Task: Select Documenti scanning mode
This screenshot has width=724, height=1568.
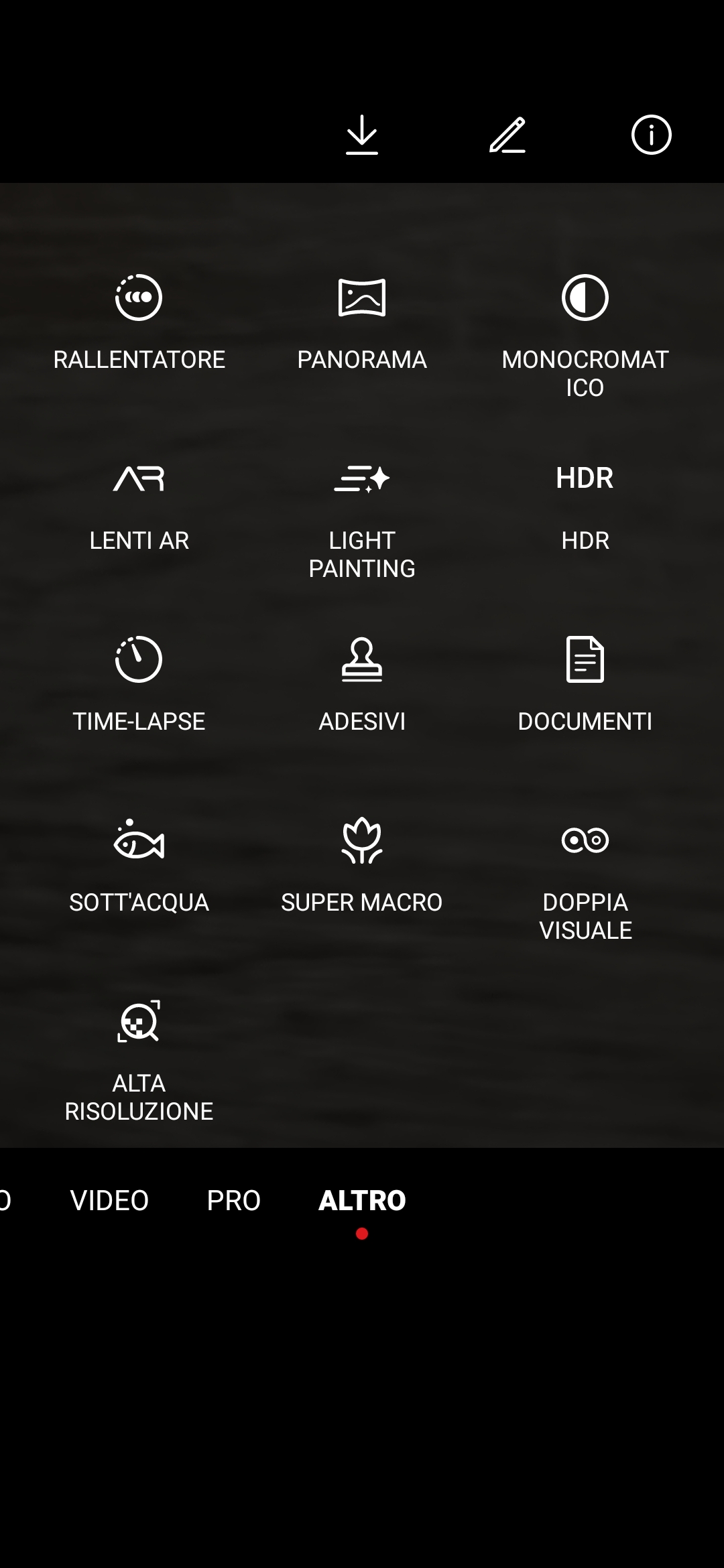Action: pyautogui.click(x=585, y=684)
